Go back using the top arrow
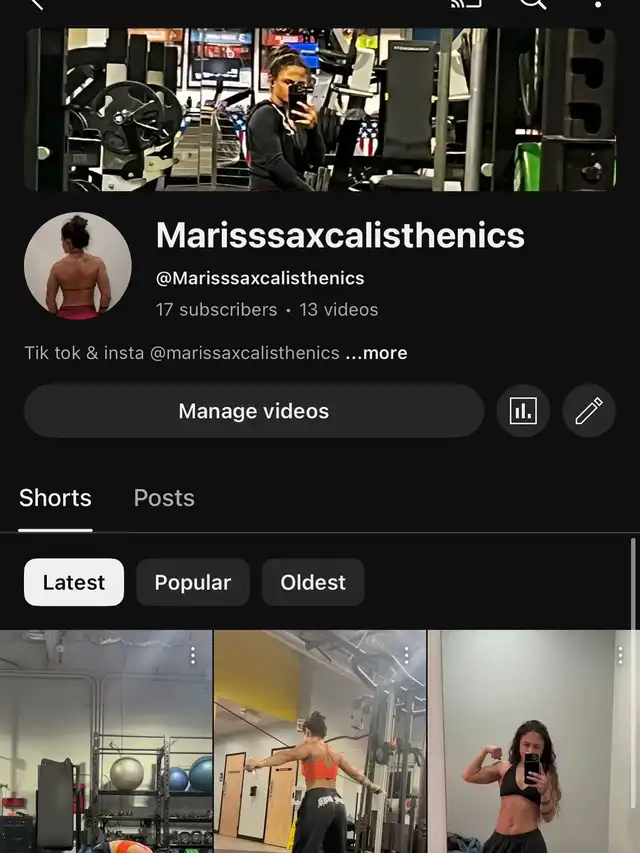Image resolution: width=640 pixels, height=853 pixels. pos(37,3)
